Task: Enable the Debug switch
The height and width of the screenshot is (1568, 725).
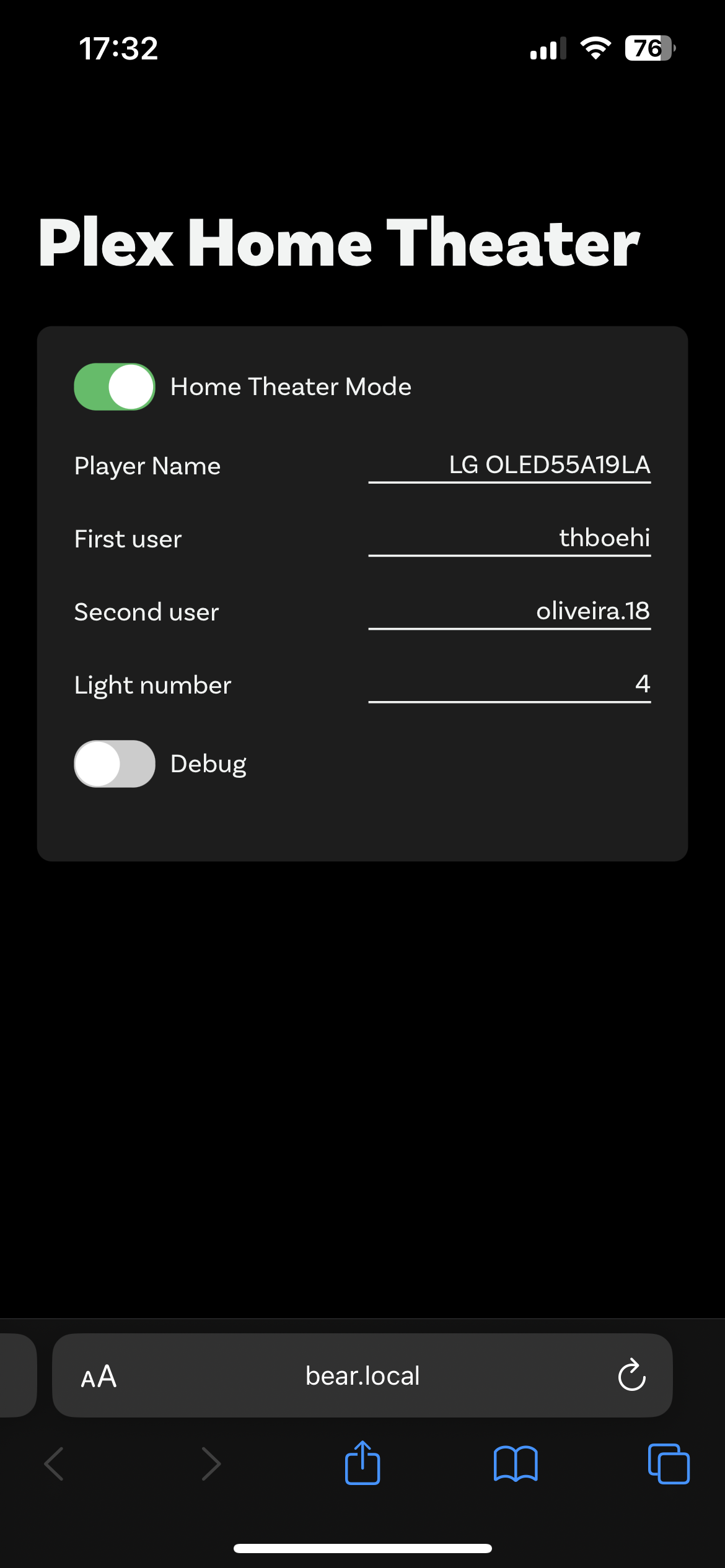Action: click(115, 764)
